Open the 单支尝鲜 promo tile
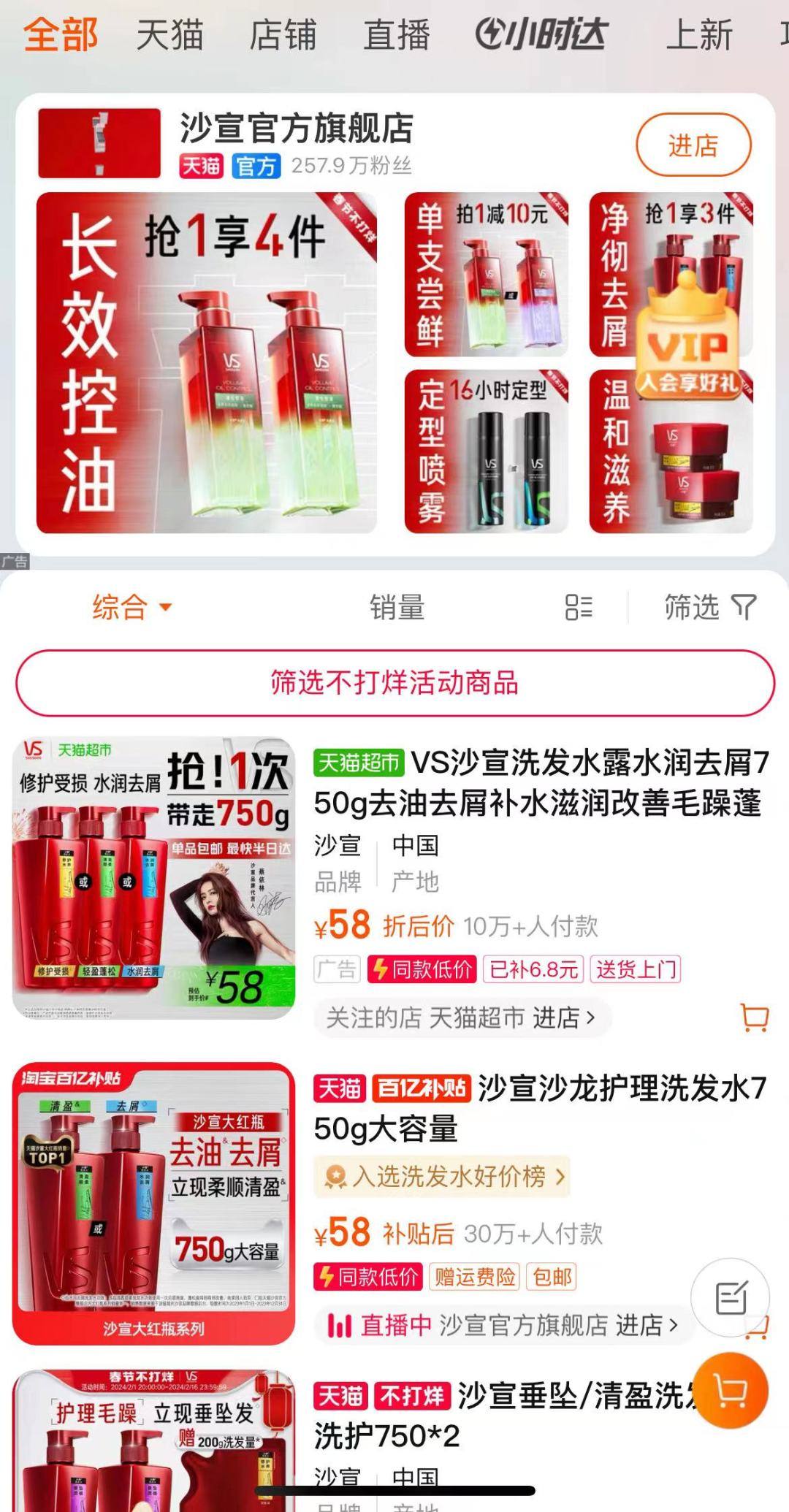Image resolution: width=789 pixels, height=1512 pixels. 486,275
